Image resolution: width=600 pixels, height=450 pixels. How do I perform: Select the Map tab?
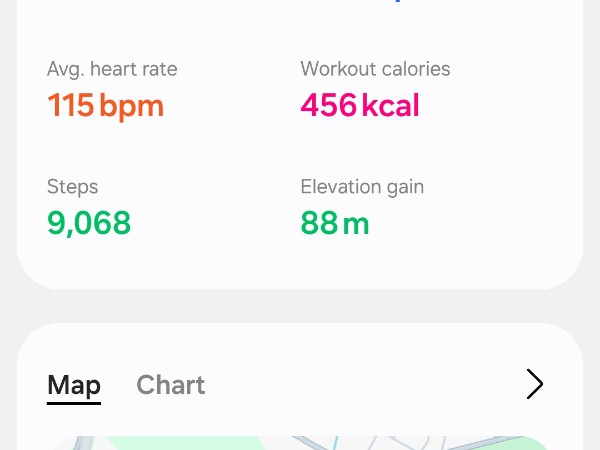click(74, 385)
